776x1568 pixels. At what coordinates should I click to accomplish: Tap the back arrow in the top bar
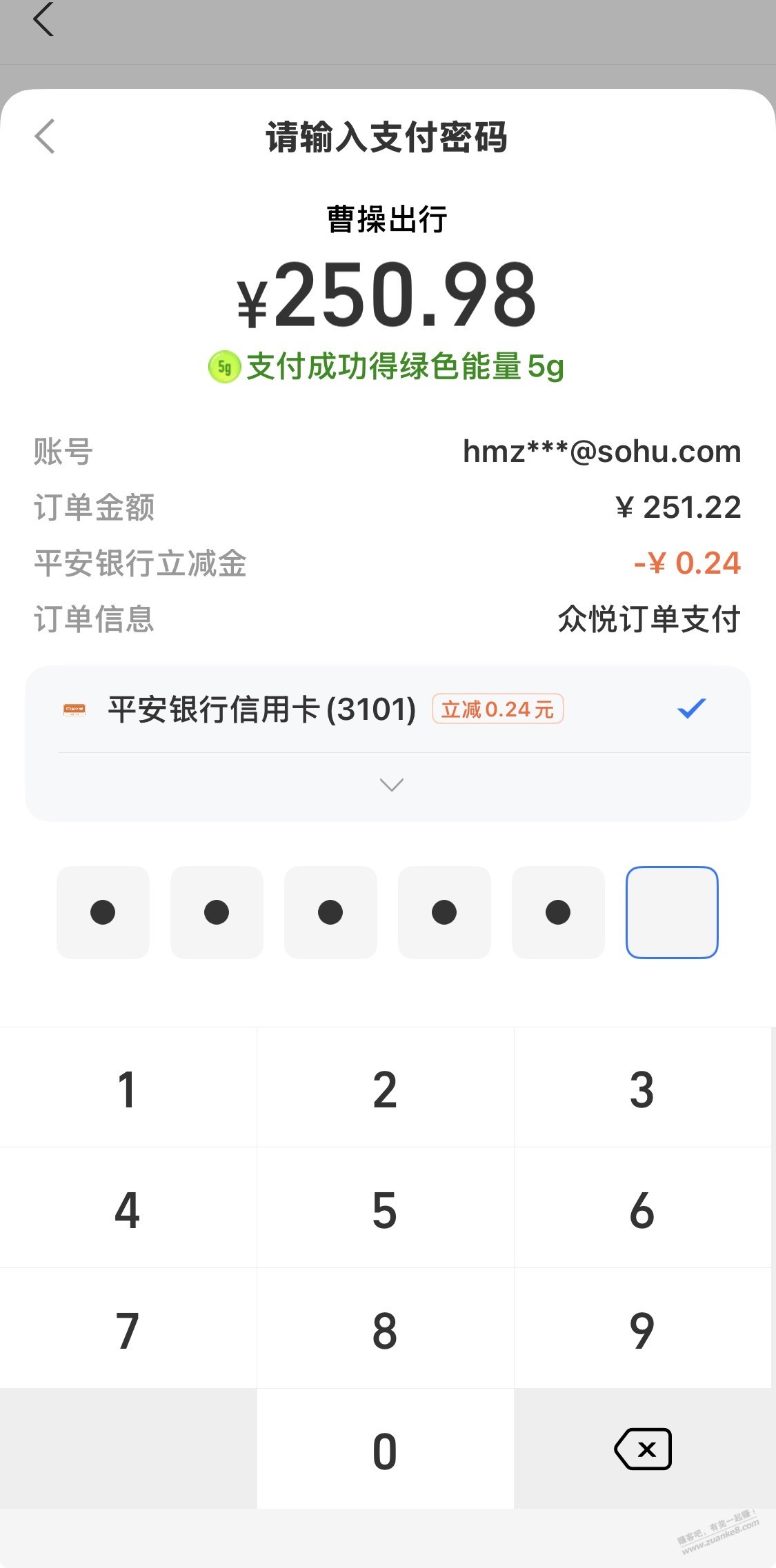pos(43,19)
